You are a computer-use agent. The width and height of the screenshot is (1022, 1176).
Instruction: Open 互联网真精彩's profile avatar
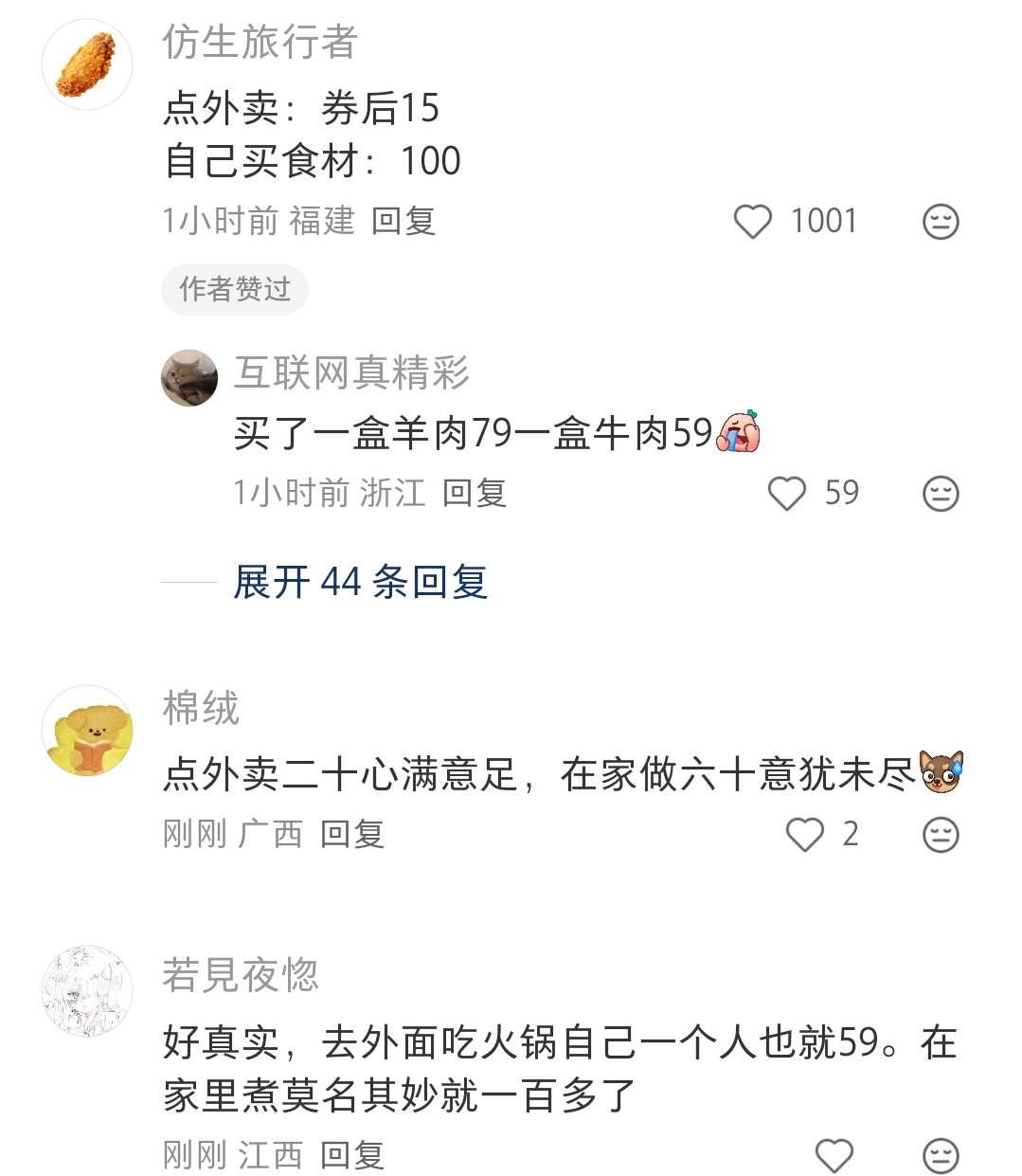[189, 377]
